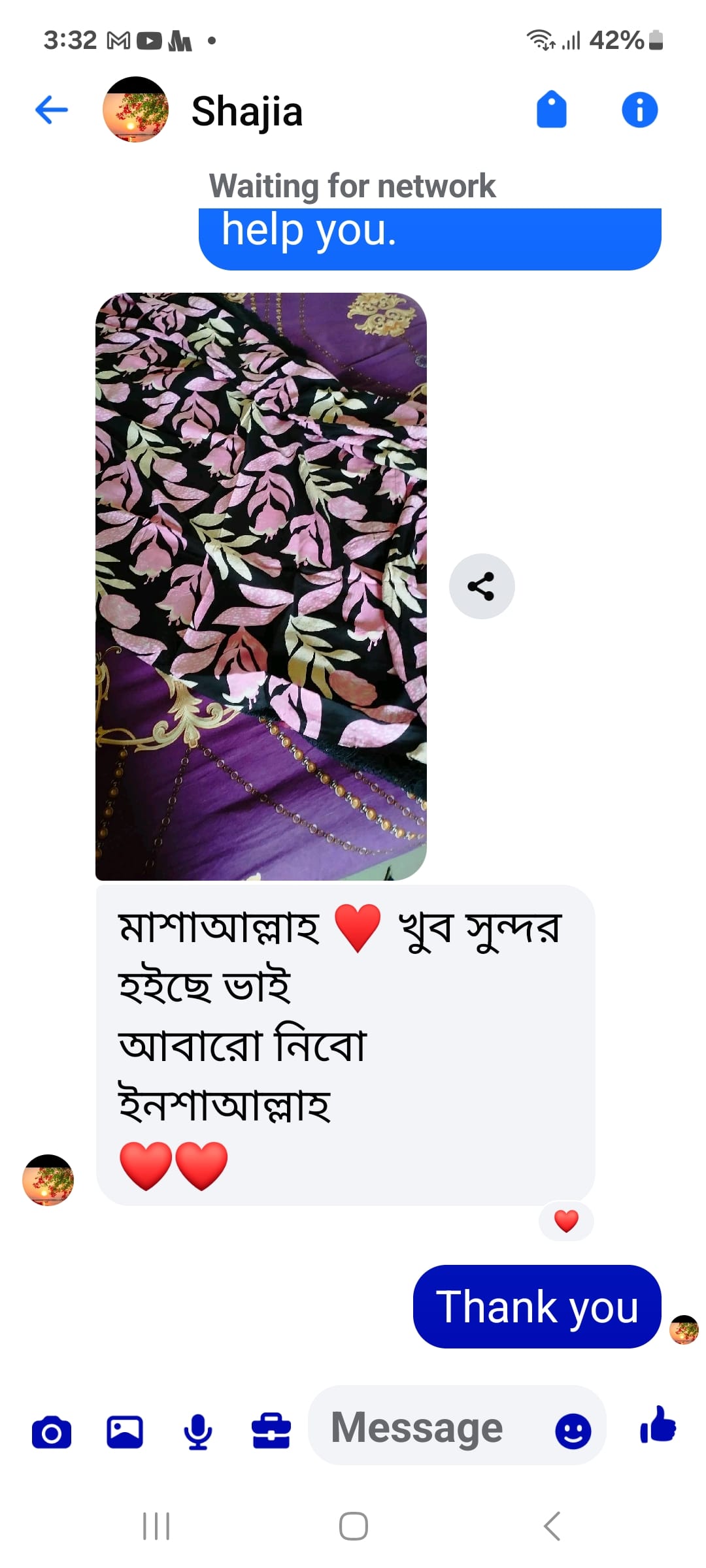View the heart reaction on the message
The height and width of the screenshot is (1568, 706).
click(566, 1220)
